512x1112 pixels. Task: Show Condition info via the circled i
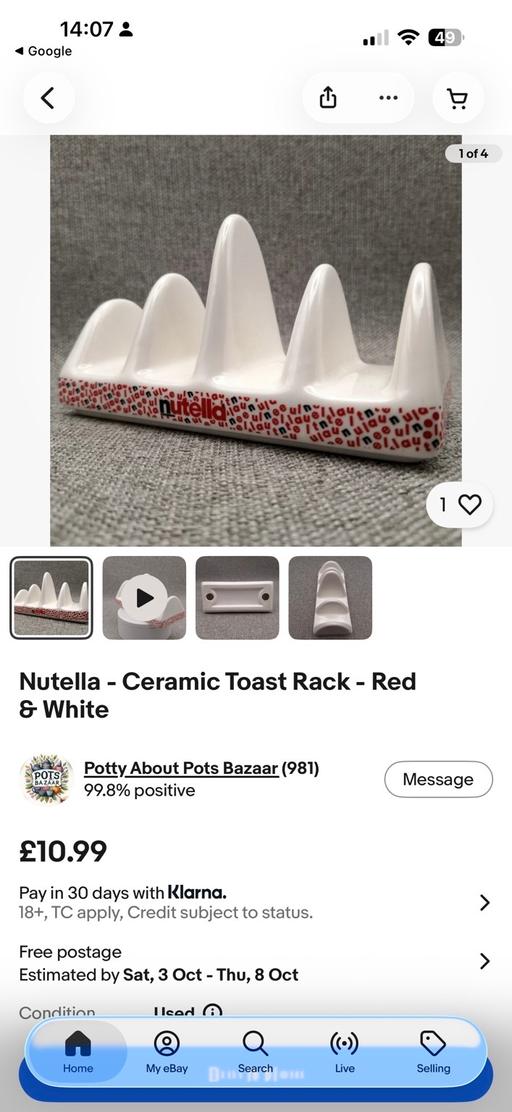coord(213,1013)
